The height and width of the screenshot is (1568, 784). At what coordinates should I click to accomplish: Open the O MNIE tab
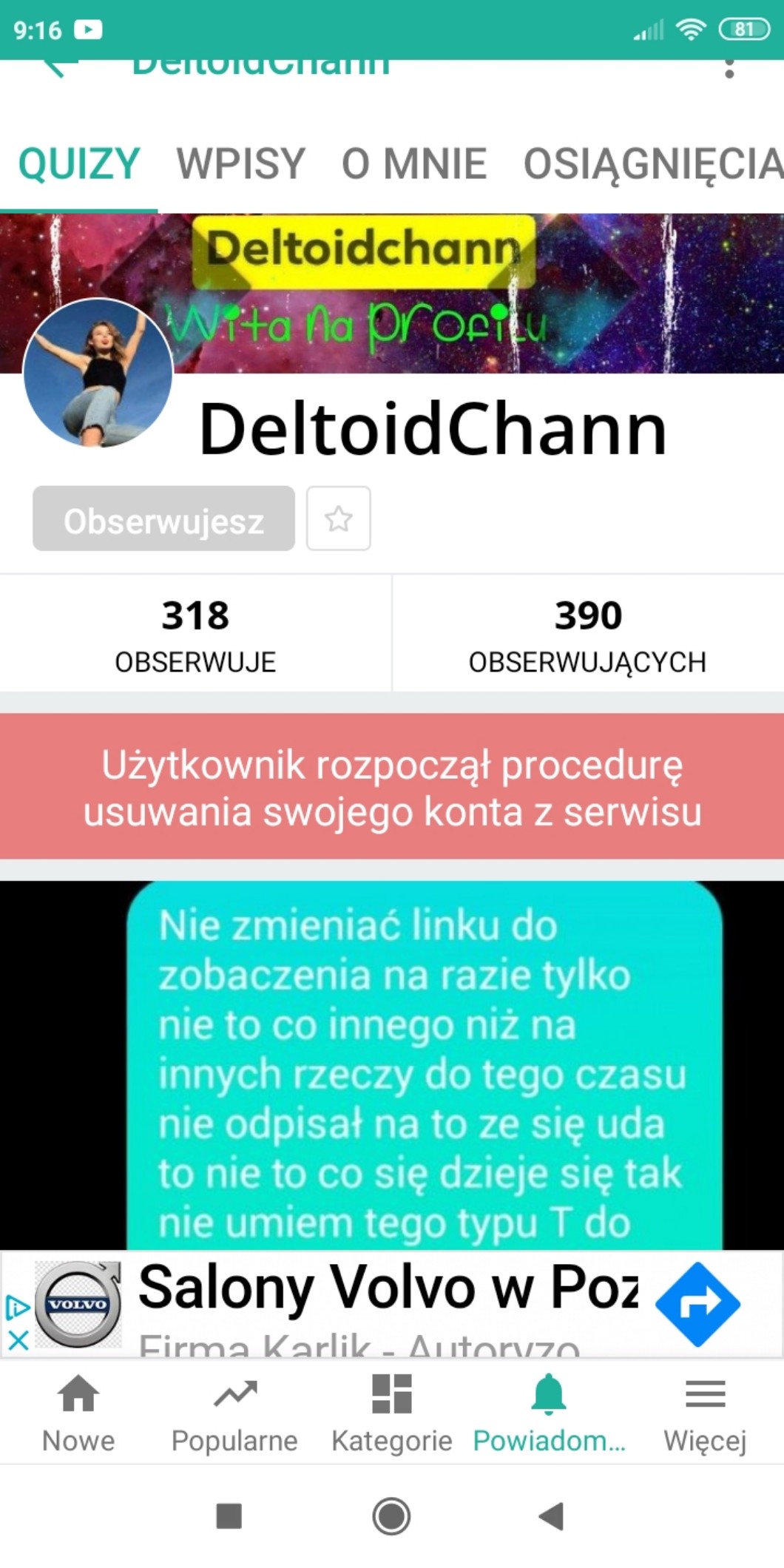413,163
